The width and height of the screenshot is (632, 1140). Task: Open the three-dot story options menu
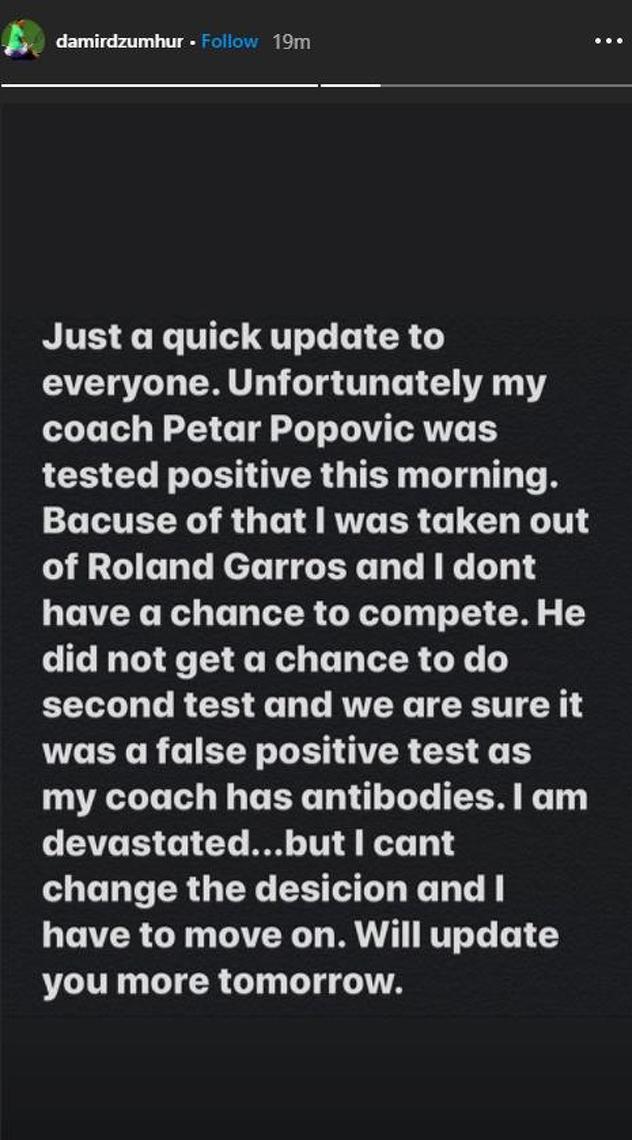click(607, 42)
